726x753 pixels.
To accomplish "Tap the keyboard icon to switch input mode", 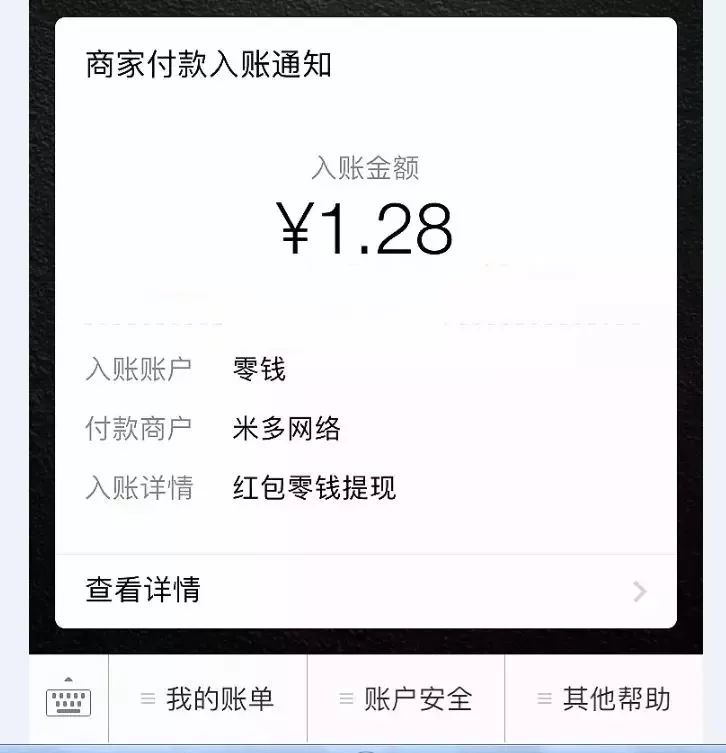I will click(x=64, y=699).
